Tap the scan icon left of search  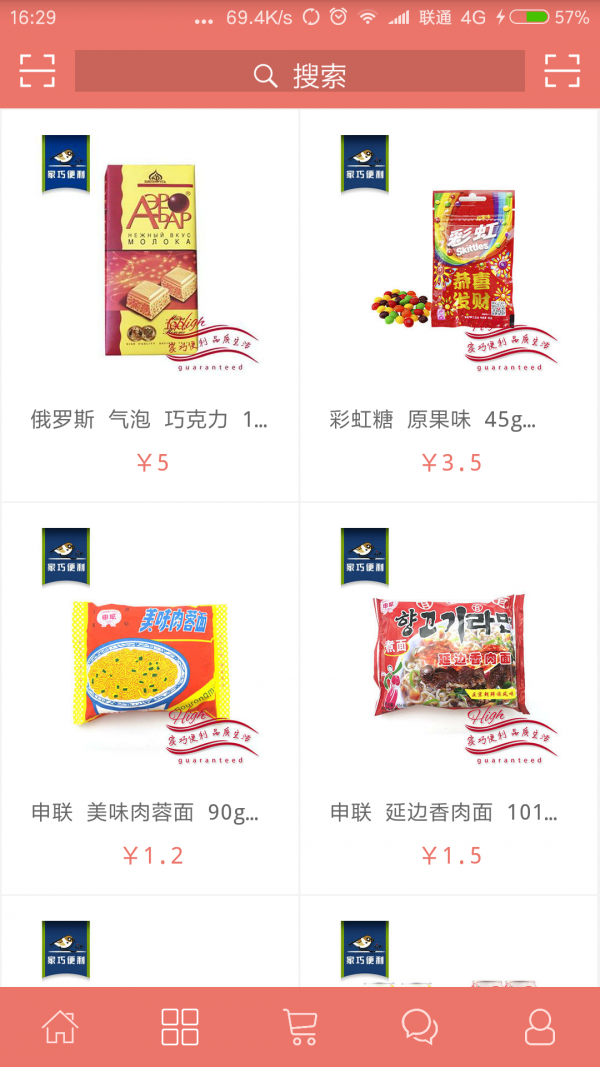click(37, 72)
